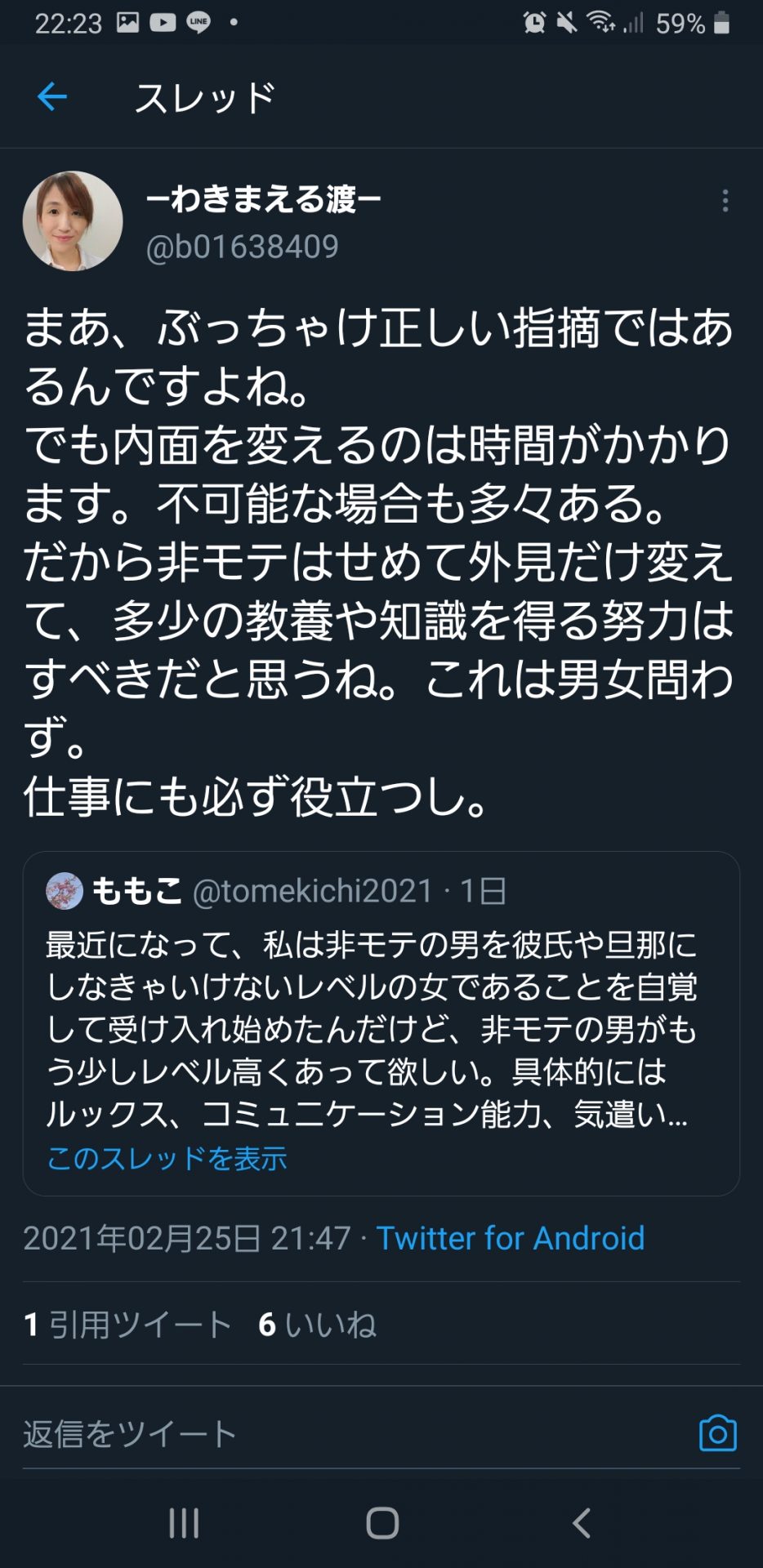The width and height of the screenshot is (763, 1568).
Task: View the 1 引用ツイート list
Action: [x=128, y=1325]
